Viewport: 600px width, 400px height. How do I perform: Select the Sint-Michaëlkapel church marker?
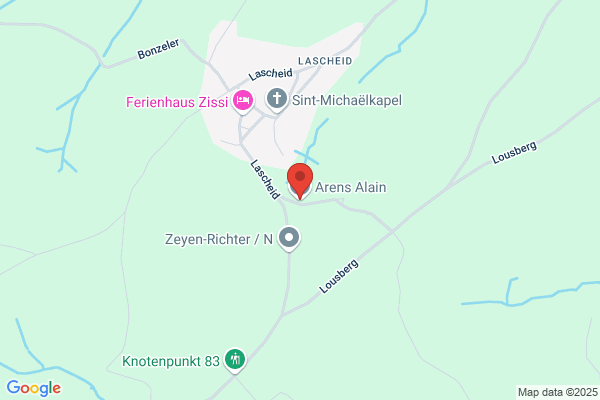pyautogui.click(x=277, y=100)
